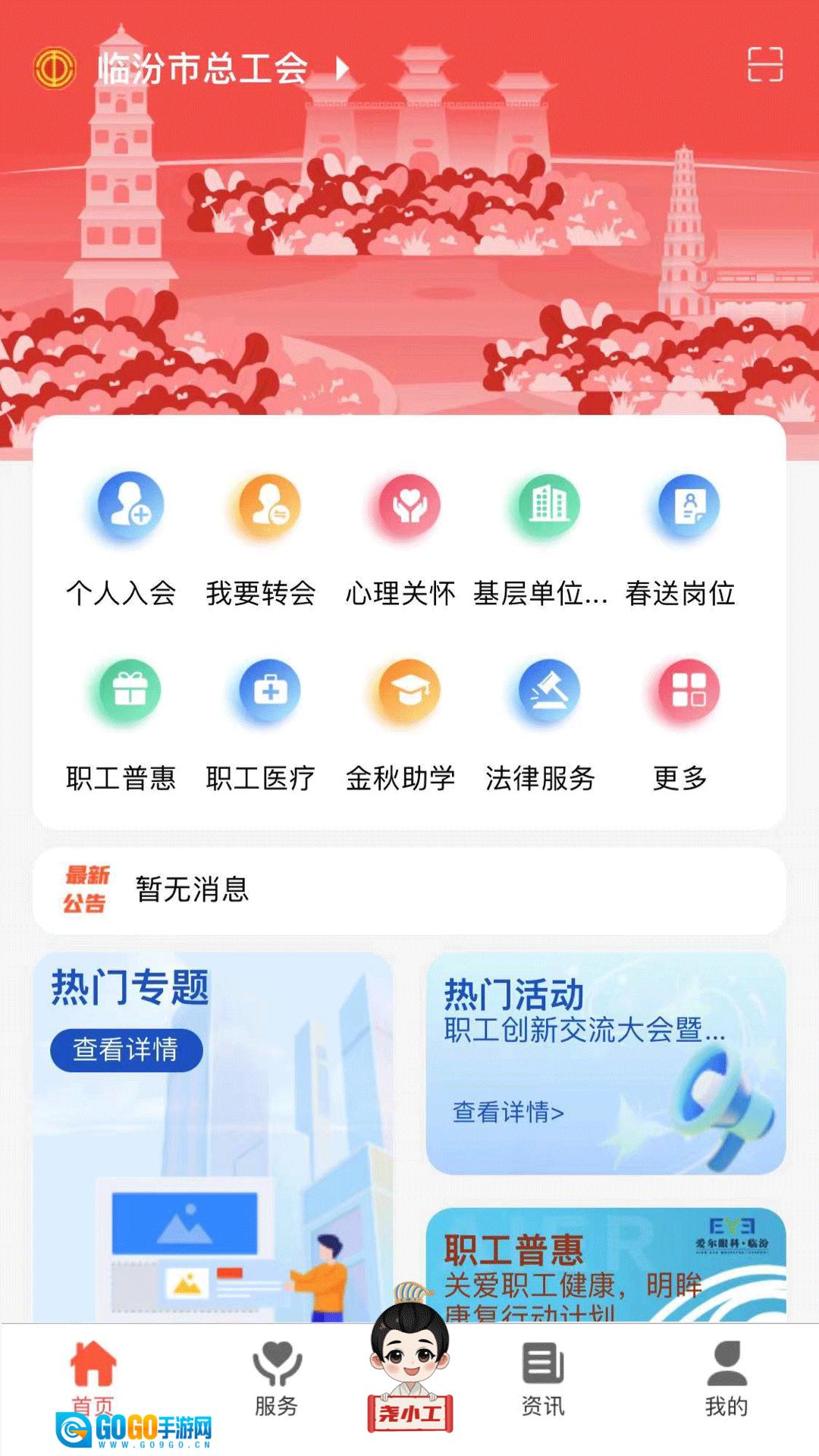
Task: Tap 查看详情 button under 热门专题
Action: [127, 1050]
